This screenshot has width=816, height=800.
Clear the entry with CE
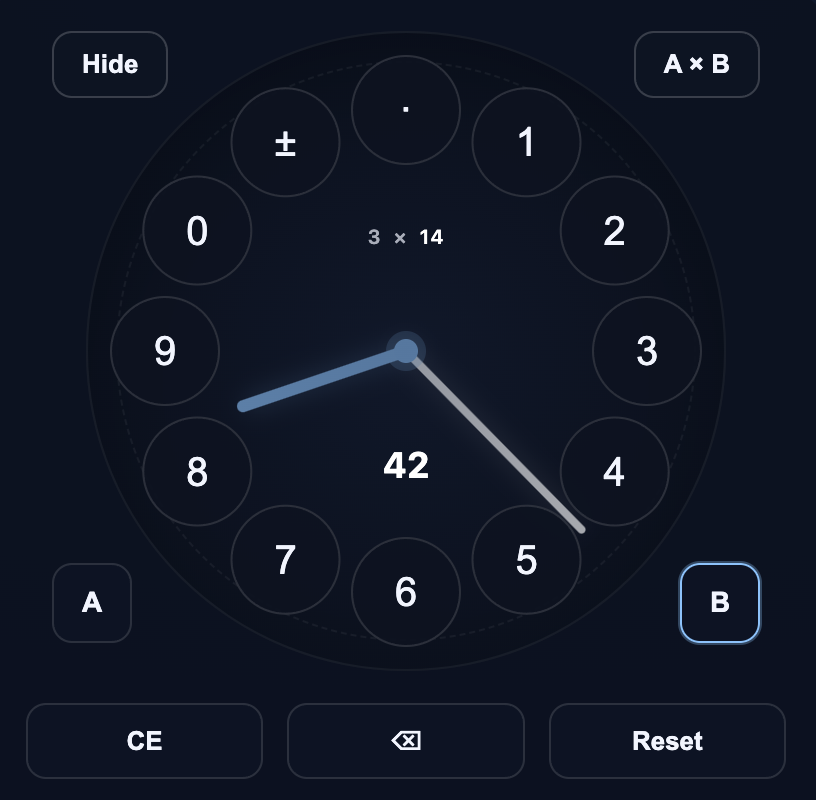144,741
